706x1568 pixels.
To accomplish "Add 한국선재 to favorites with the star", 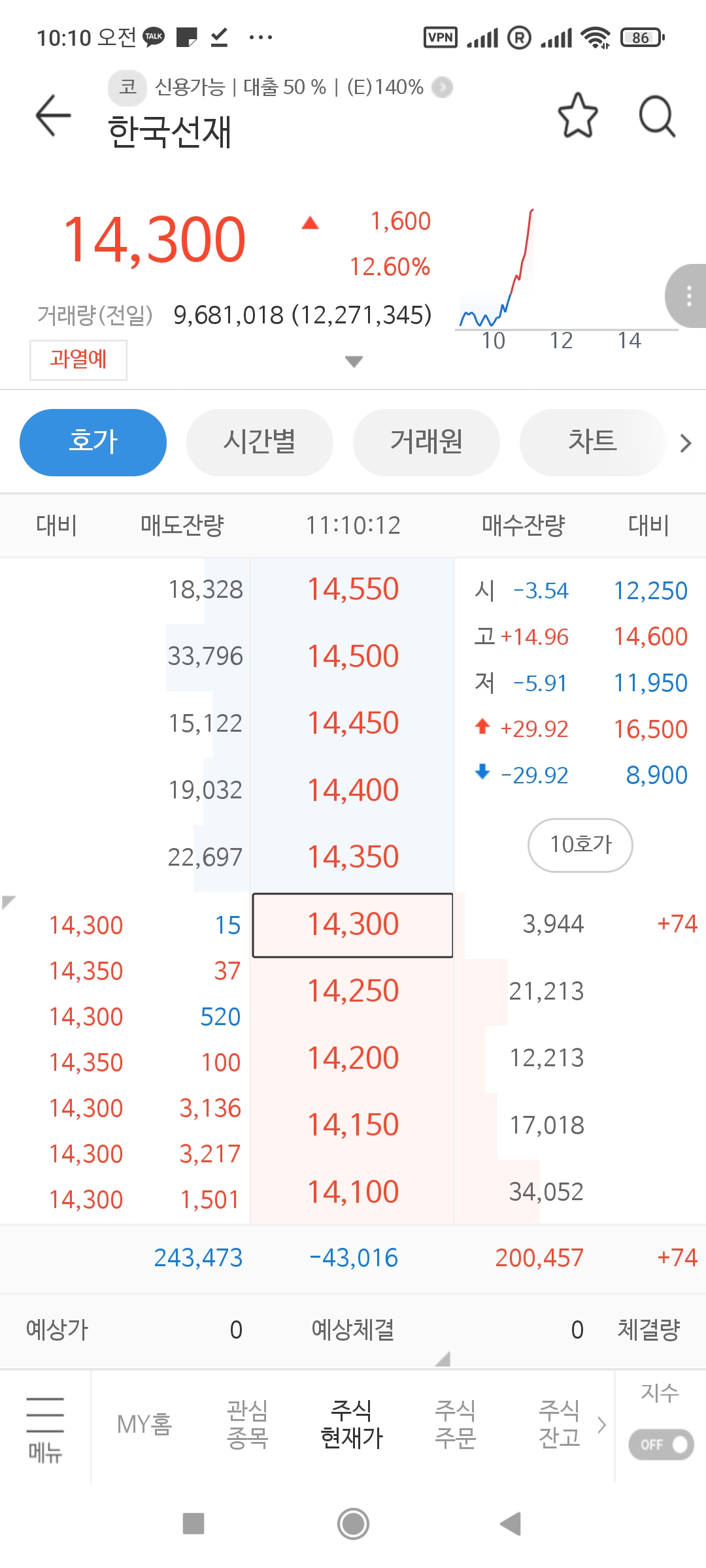I will tap(578, 116).
